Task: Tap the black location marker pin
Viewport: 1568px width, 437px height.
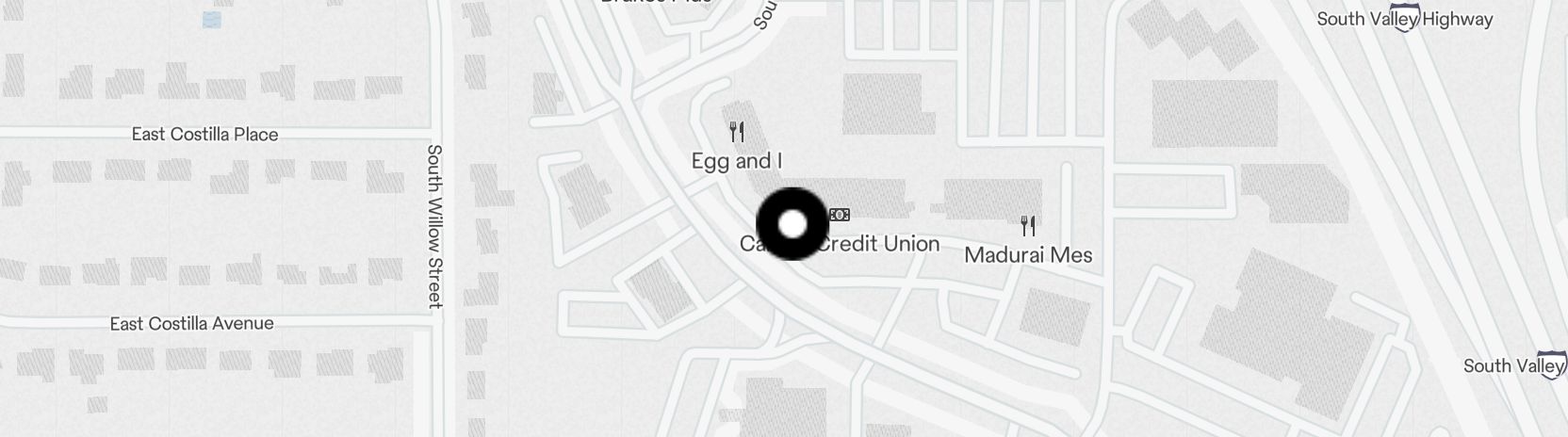Action: pos(792,224)
